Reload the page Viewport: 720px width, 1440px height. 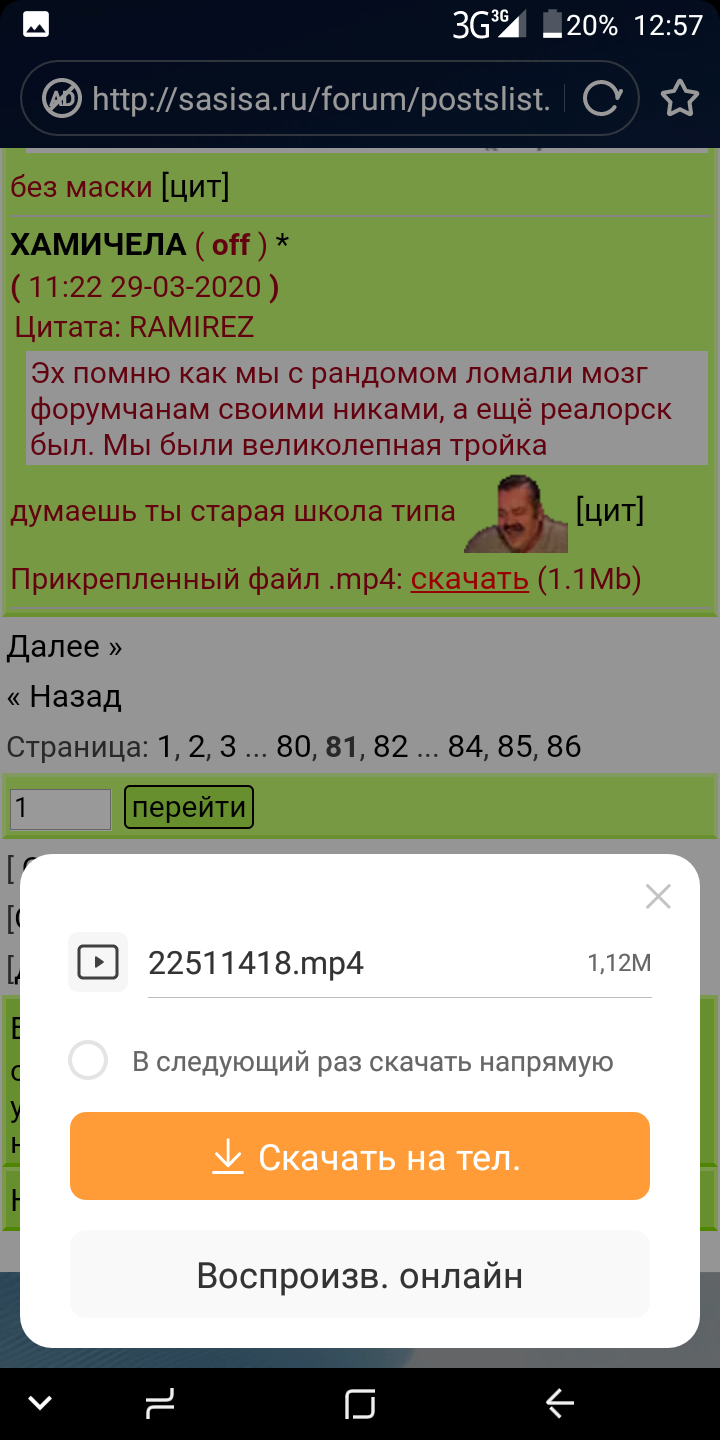click(x=601, y=98)
